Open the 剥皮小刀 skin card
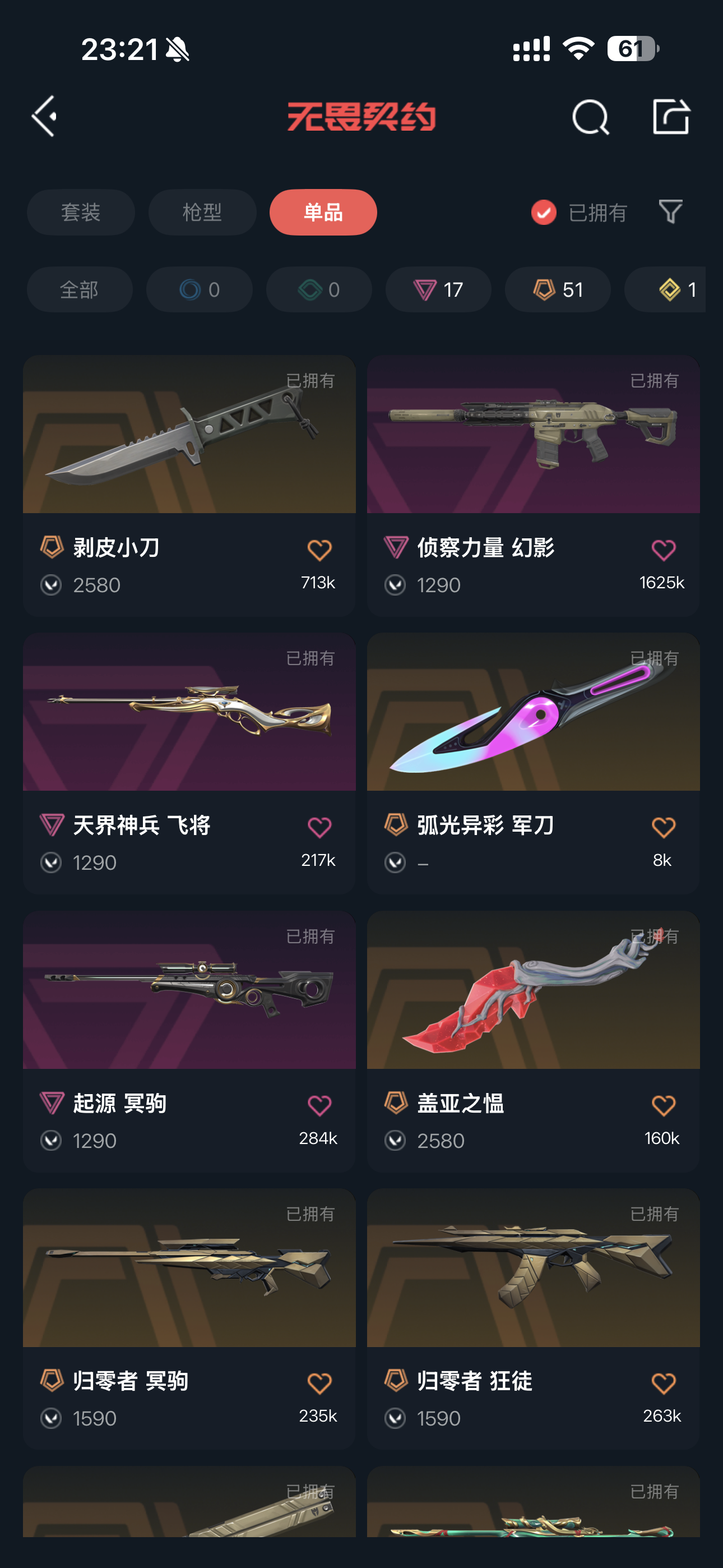This screenshot has height=1568, width=723. (189, 486)
